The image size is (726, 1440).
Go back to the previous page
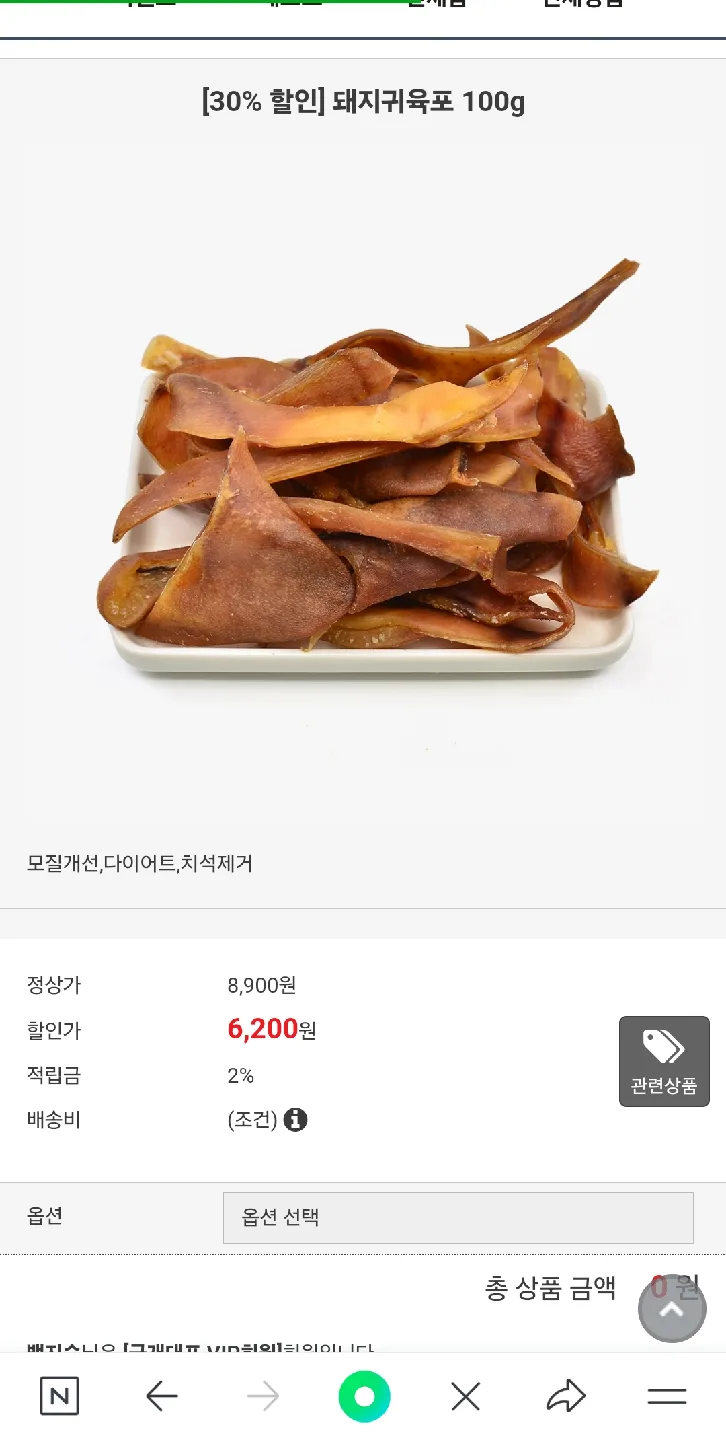pos(162,1396)
